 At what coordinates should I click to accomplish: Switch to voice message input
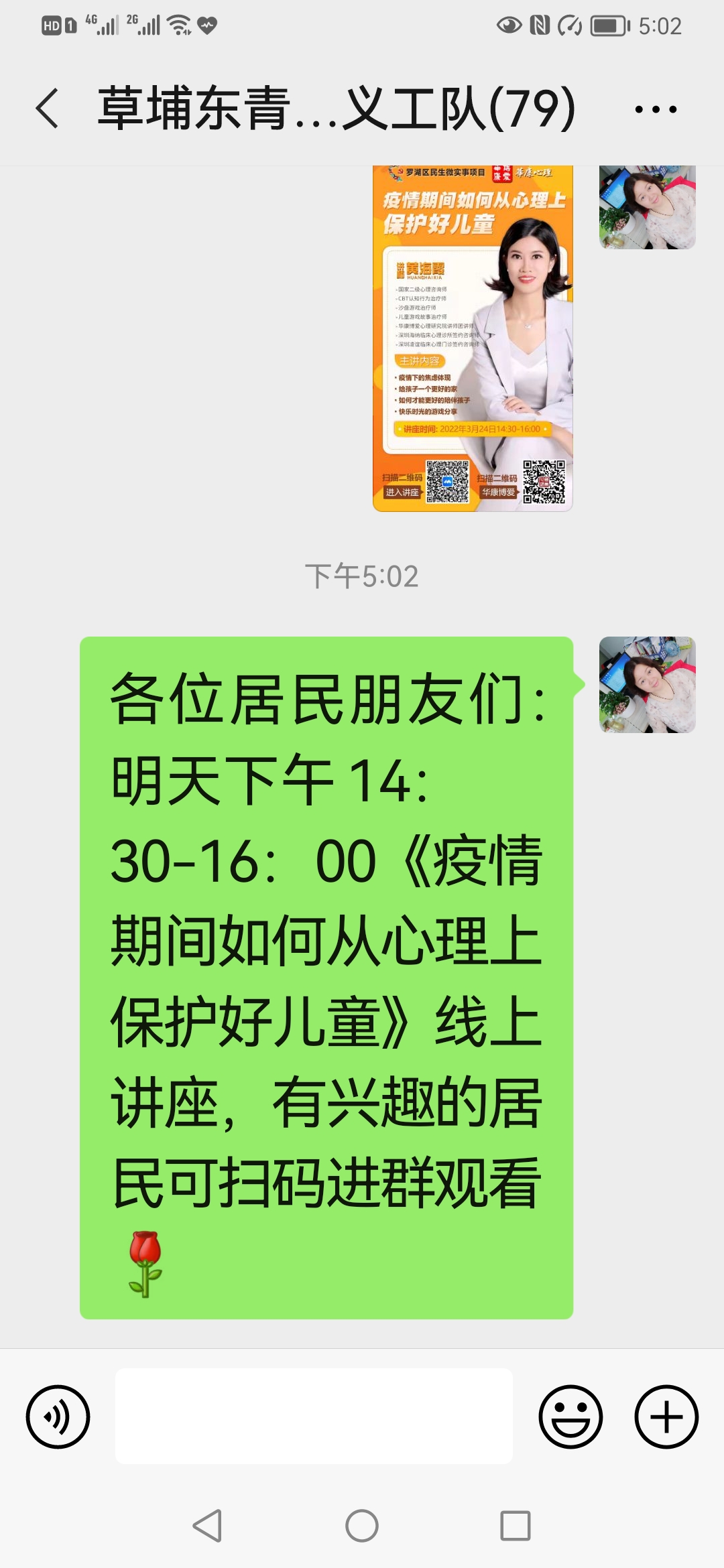point(58,1417)
